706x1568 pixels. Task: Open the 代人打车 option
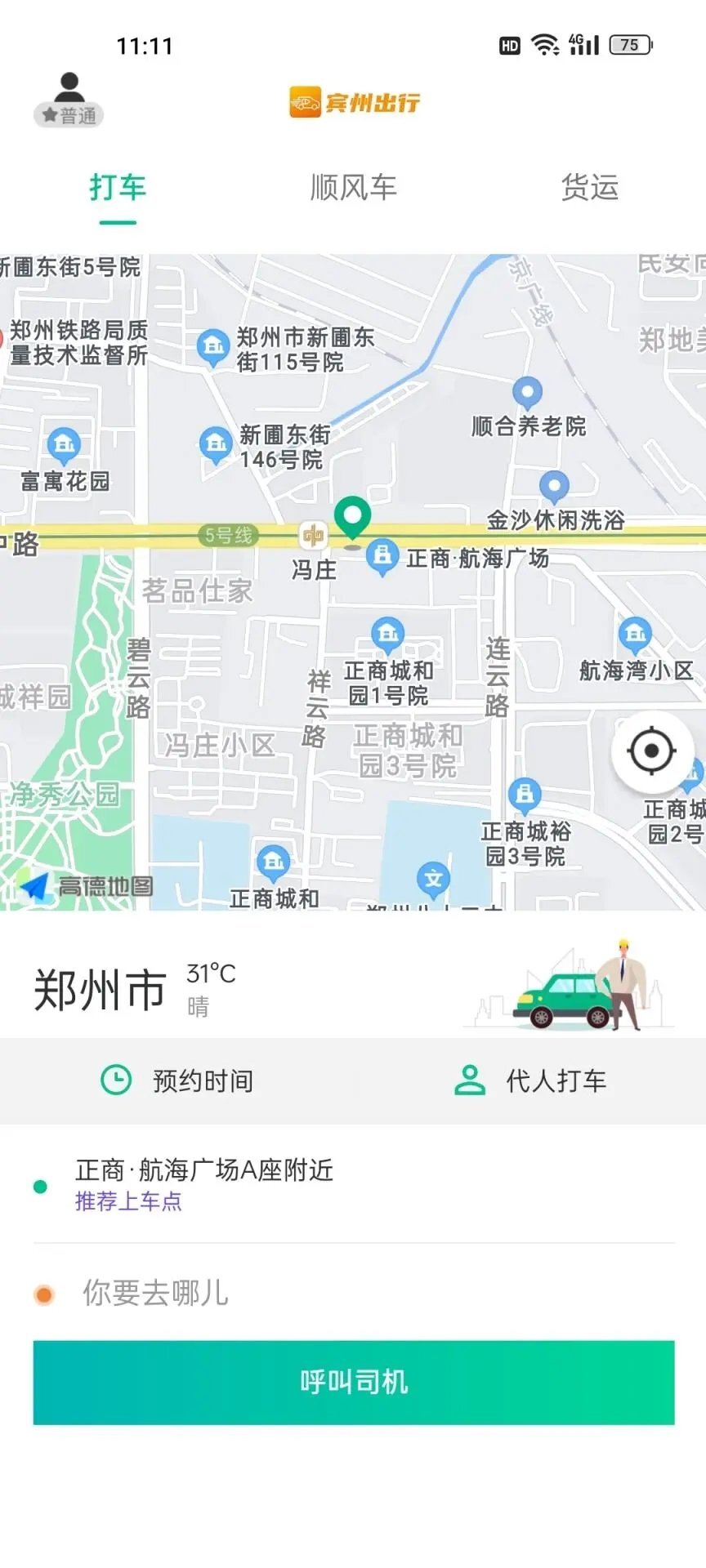[554, 1080]
